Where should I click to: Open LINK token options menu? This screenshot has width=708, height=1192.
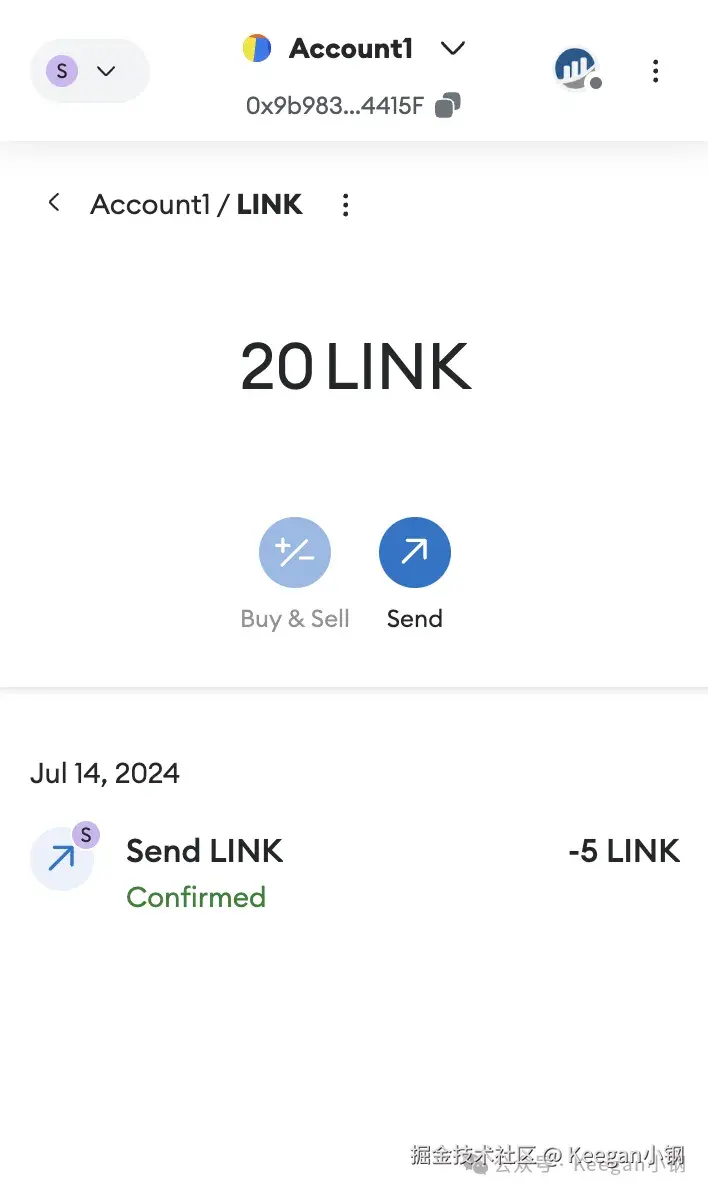pyautogui.click(x=345, y=205)
